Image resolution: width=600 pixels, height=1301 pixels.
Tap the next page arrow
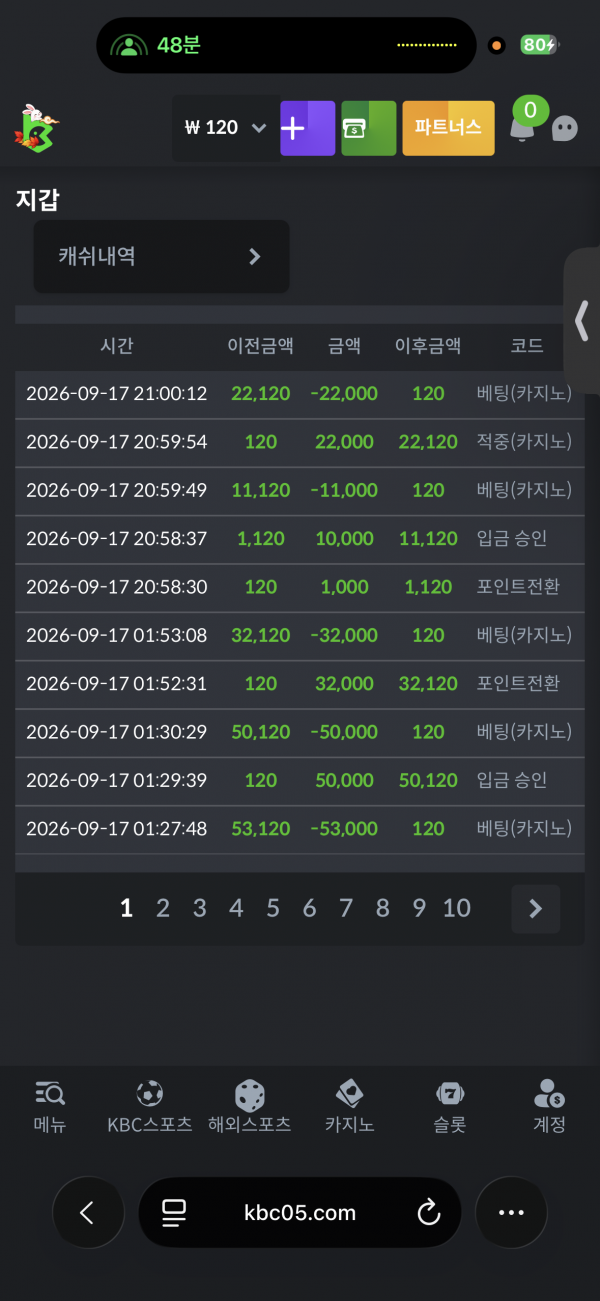pos(535,908)
